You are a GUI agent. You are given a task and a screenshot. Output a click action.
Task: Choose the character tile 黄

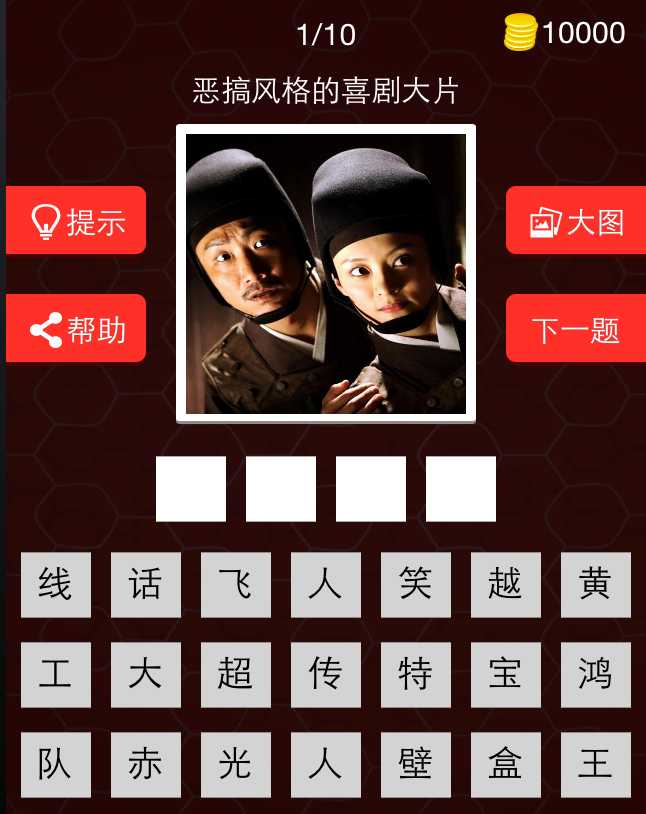596,584
